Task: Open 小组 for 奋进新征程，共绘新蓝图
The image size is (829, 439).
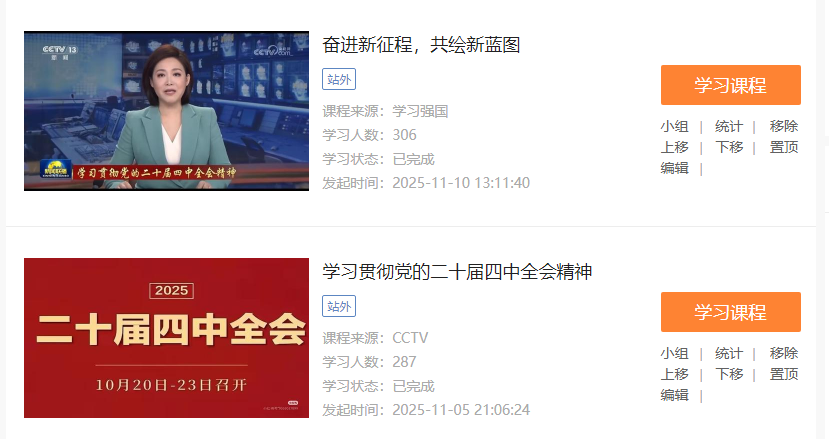Action: (675, 126)
